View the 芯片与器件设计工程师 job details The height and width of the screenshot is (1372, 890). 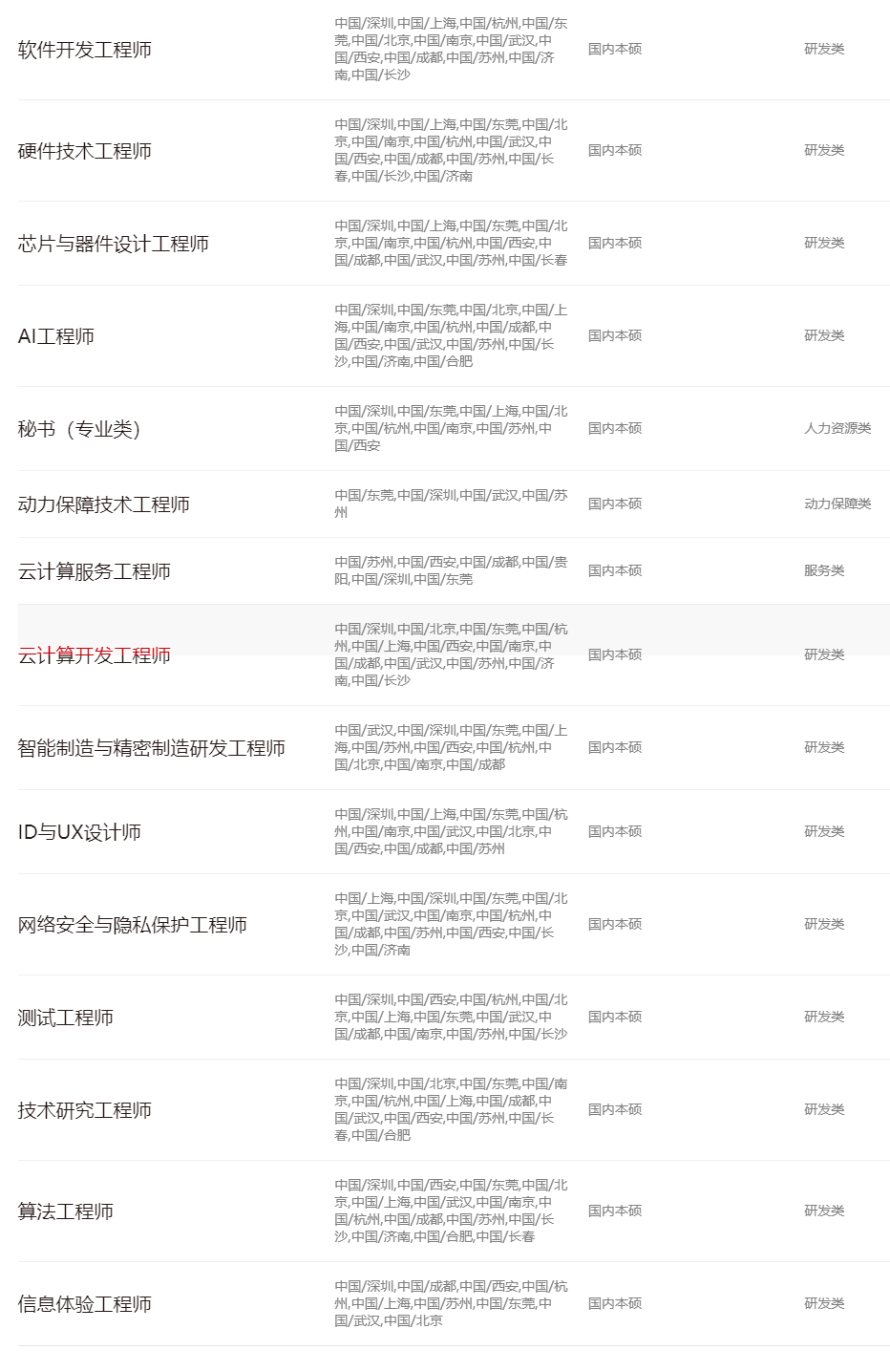click(x=113, y=244)
